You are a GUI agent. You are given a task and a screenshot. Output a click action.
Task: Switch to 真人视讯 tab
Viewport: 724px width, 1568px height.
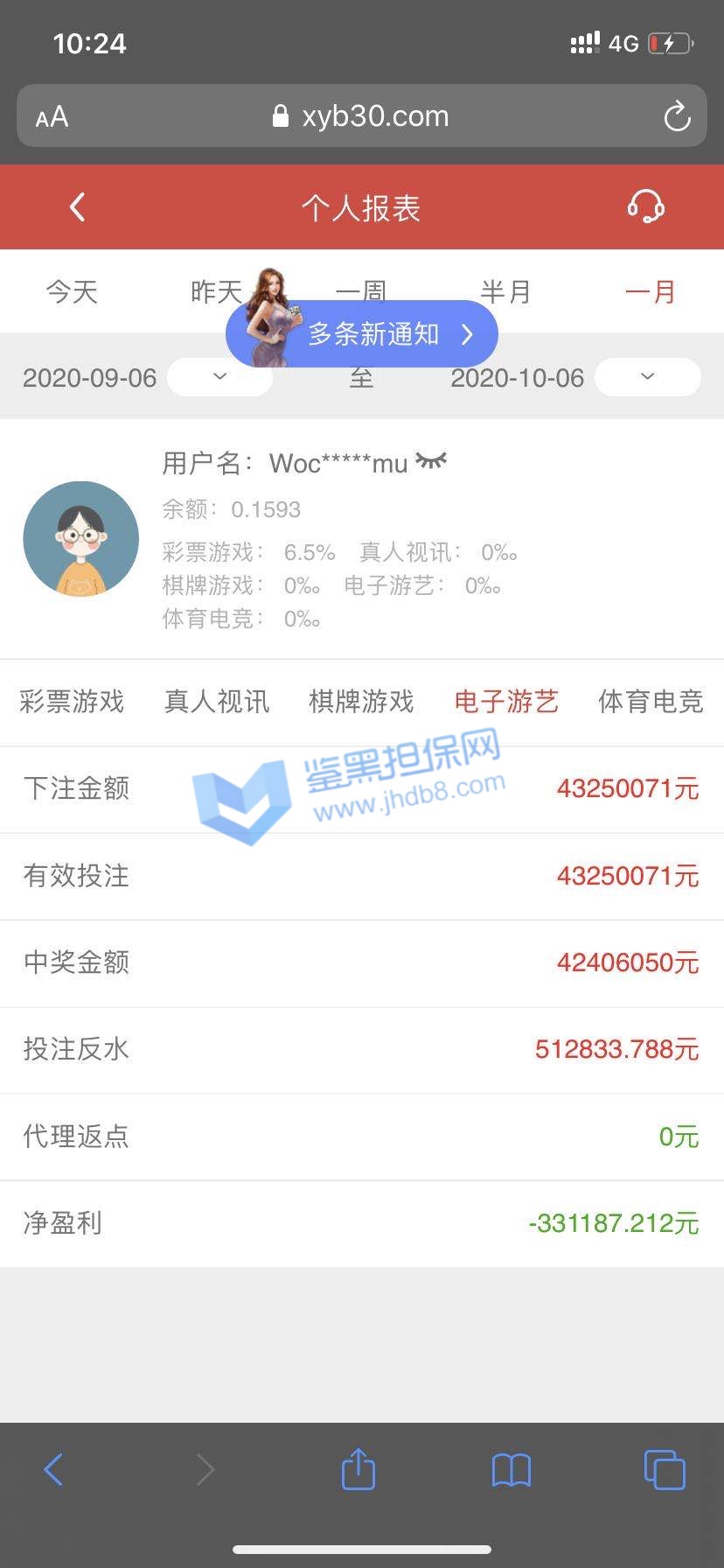217,702
